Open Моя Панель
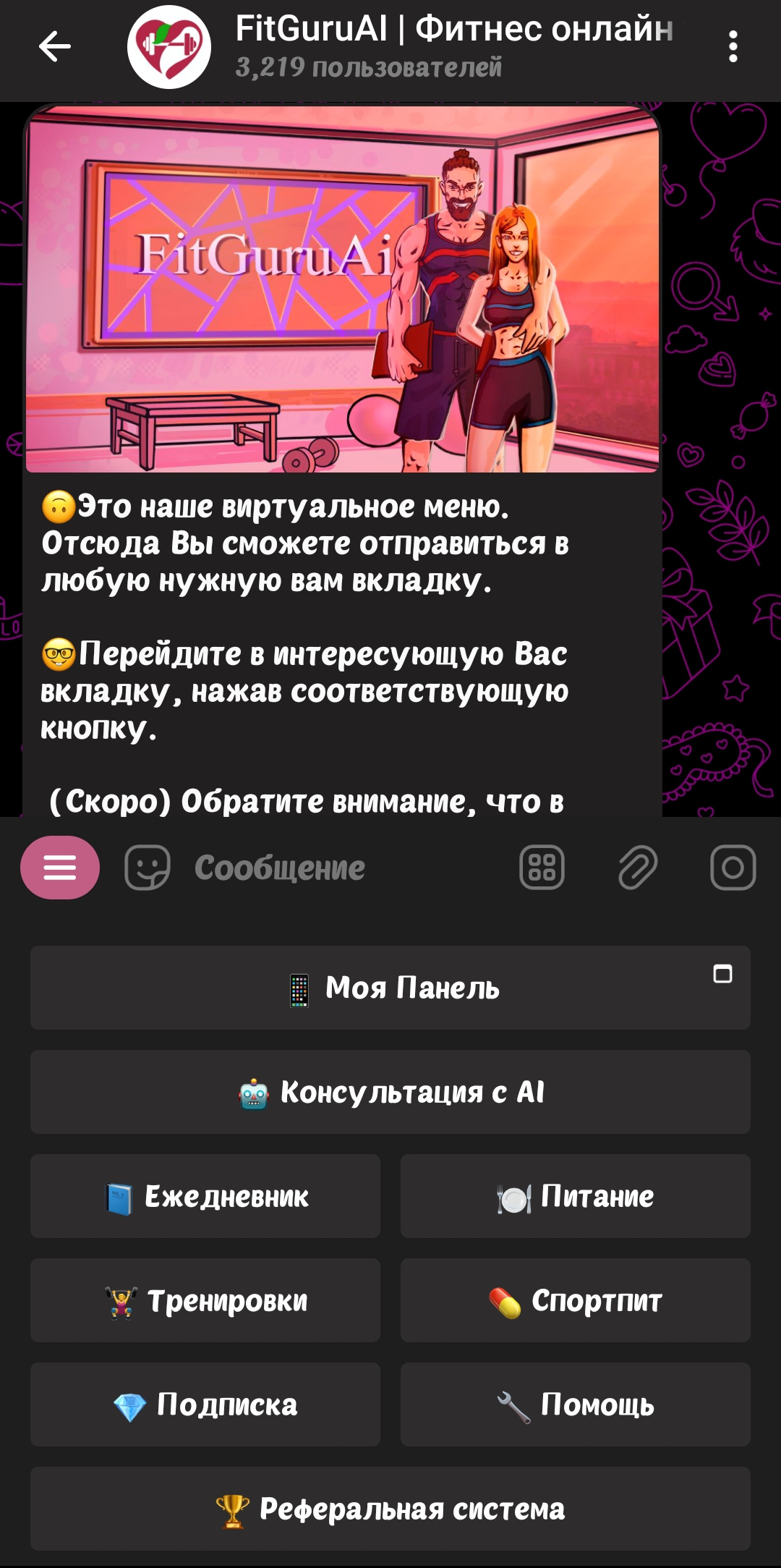Screen dimensions: 781x1568 point(390,988)
